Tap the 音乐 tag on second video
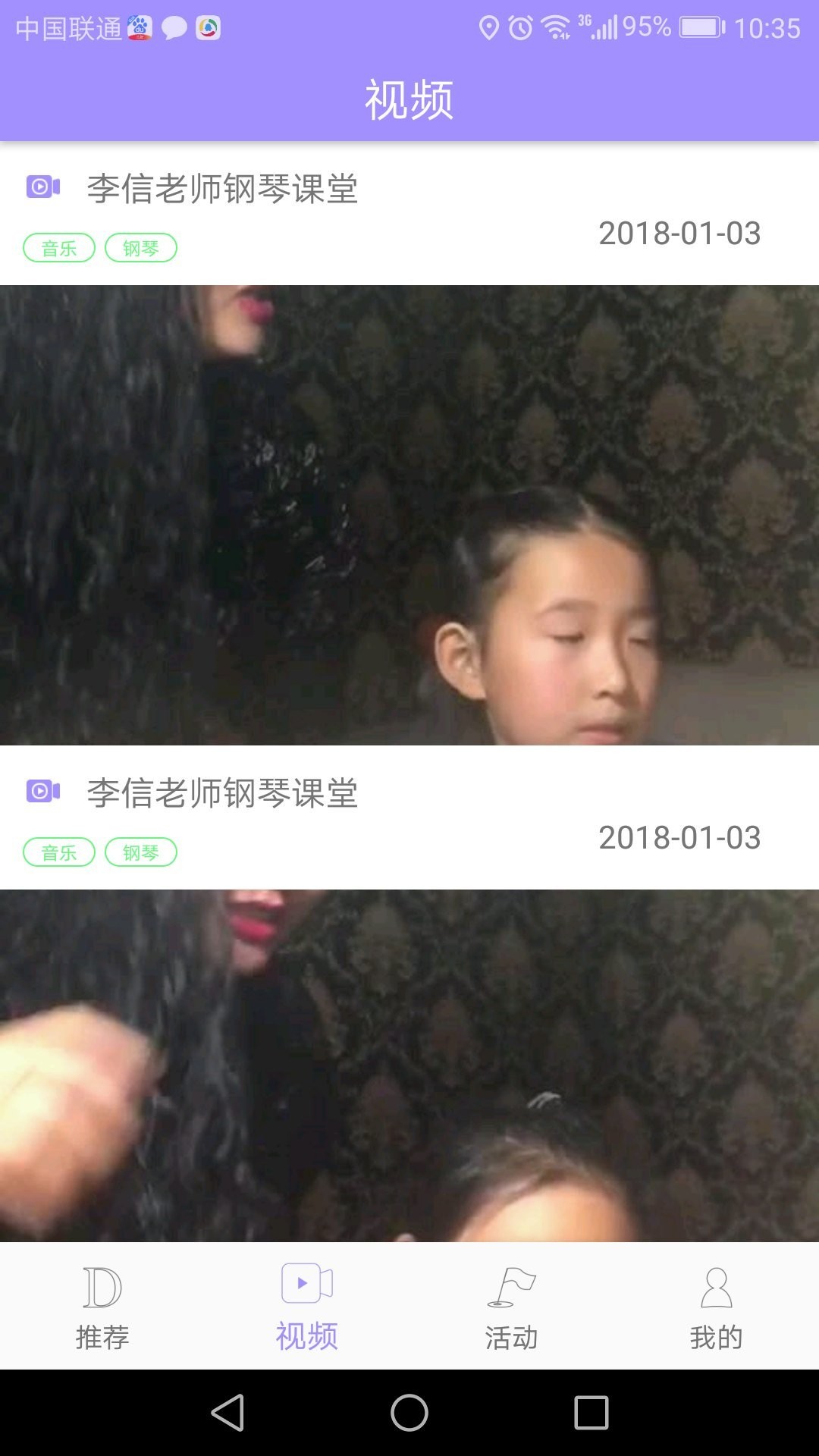 59,852
